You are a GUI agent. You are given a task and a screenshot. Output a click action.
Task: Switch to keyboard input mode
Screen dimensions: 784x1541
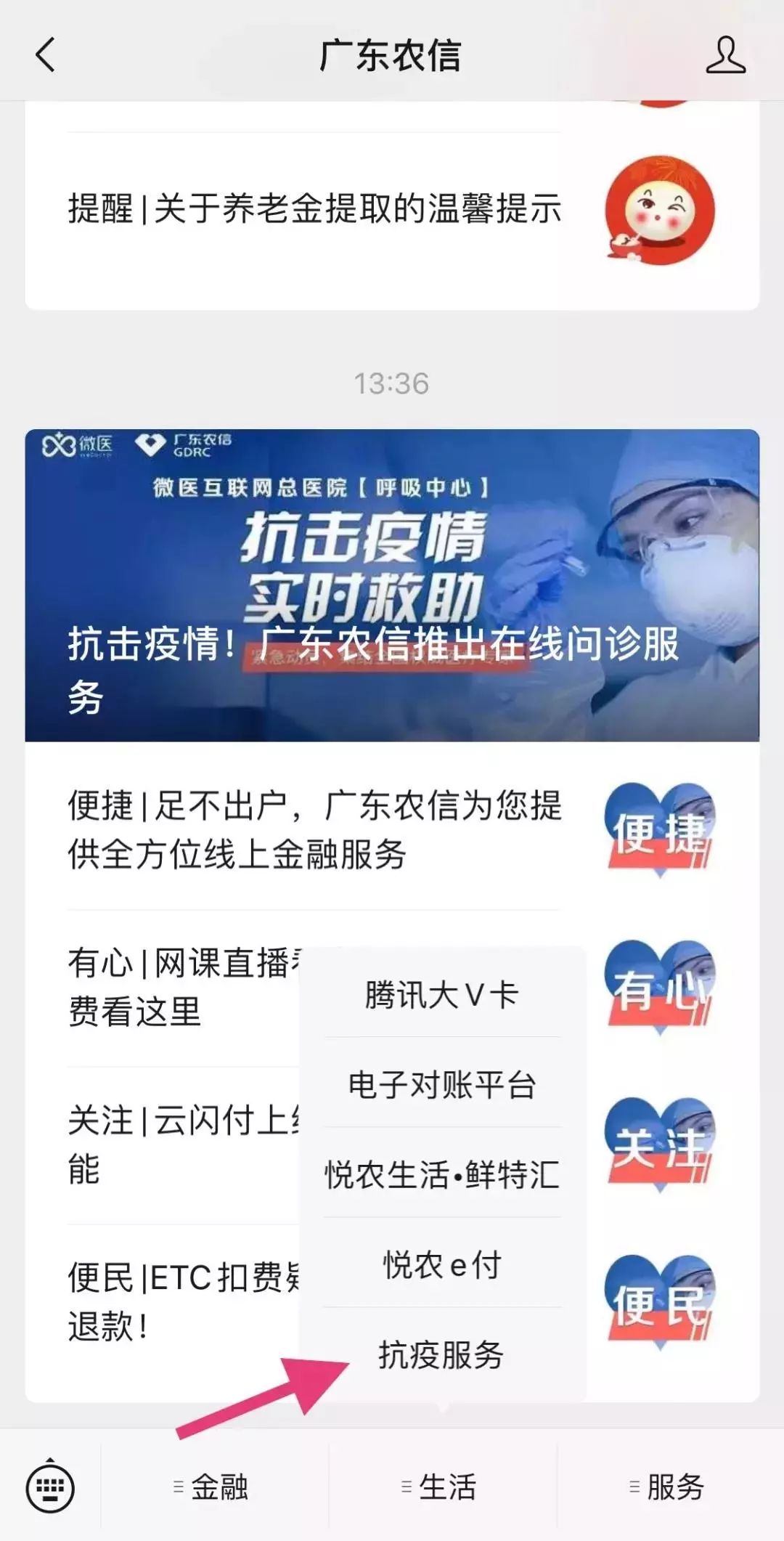[50, 1487]
